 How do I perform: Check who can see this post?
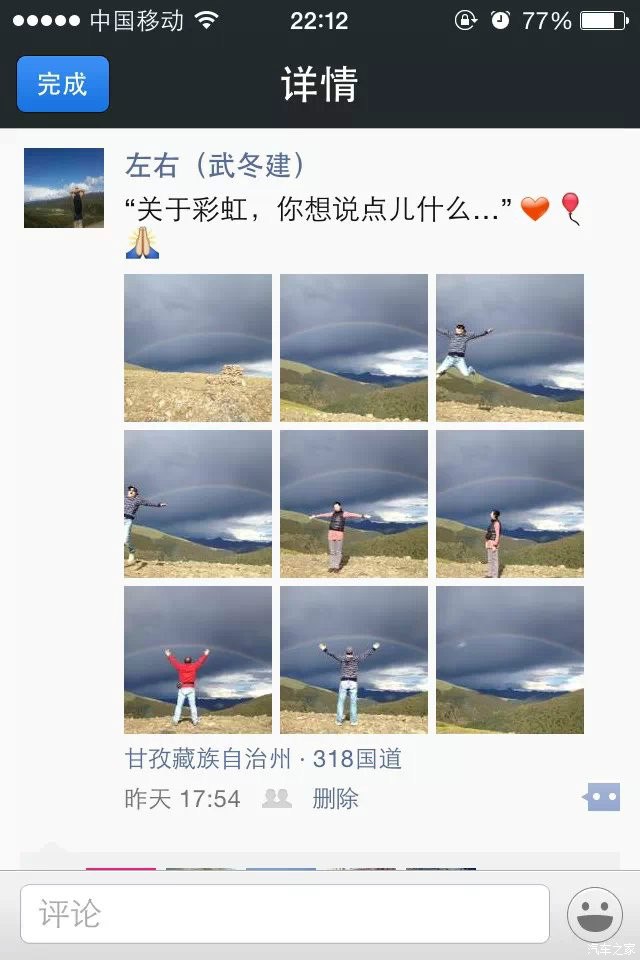[277, 798]
